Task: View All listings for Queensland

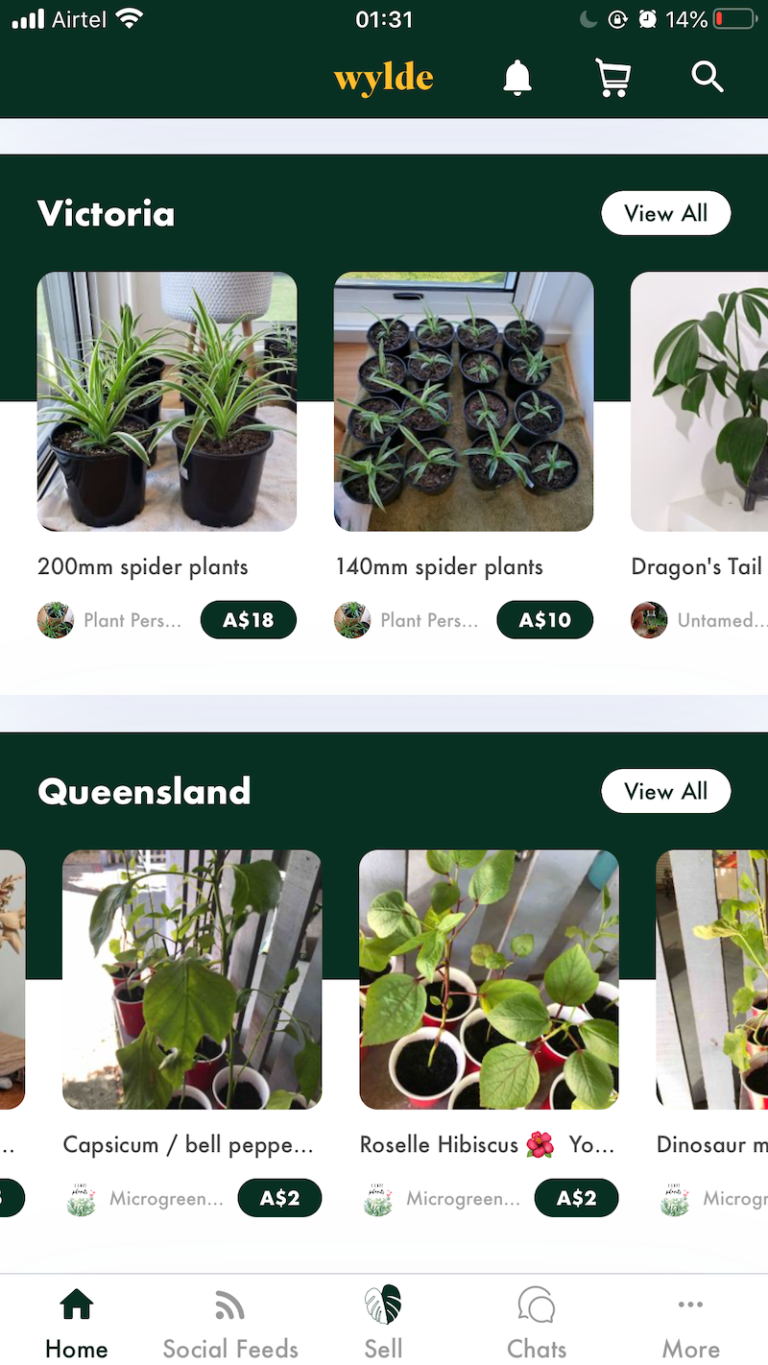Action: click(666, 791)
